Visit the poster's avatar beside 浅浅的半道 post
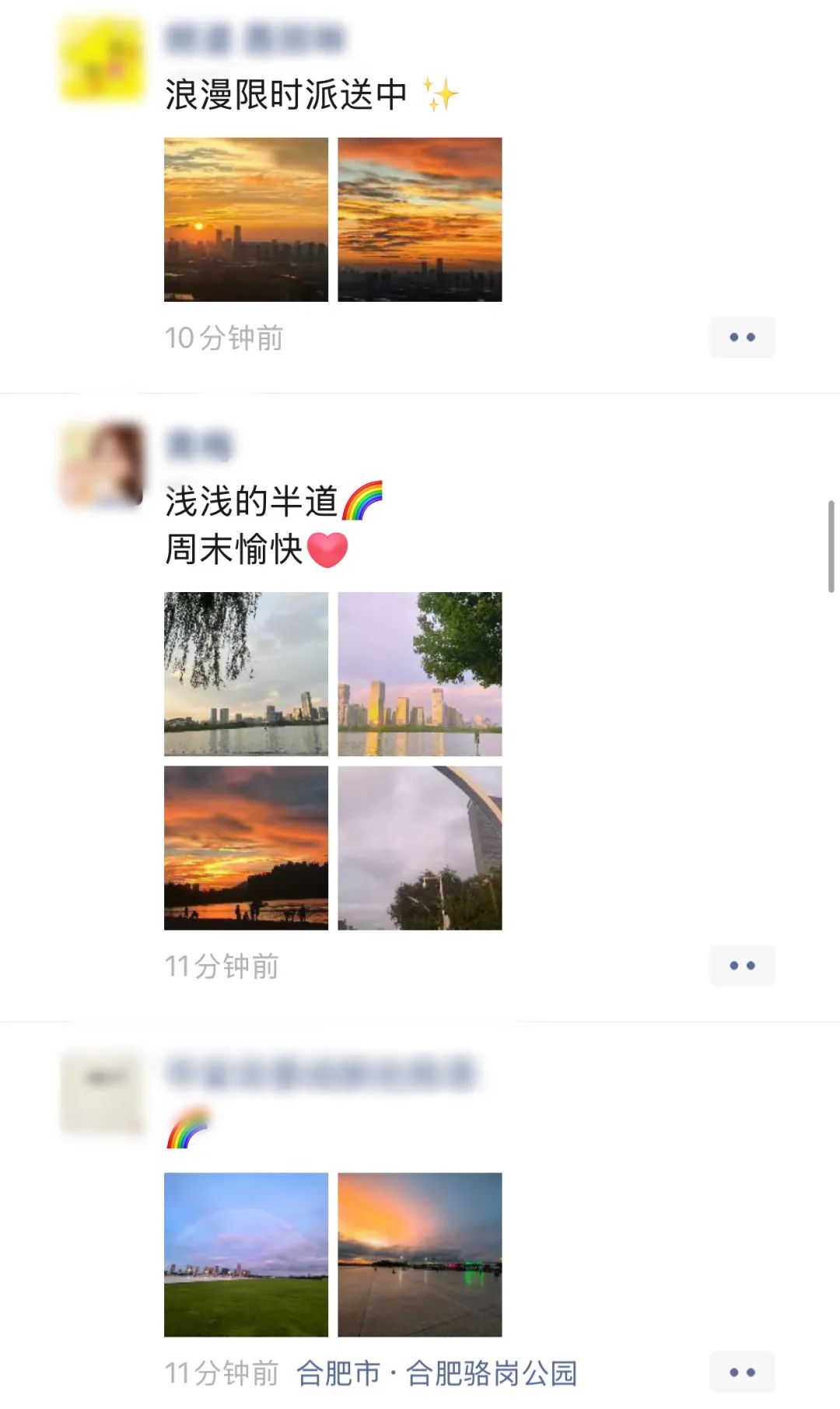 coord(103,465)
